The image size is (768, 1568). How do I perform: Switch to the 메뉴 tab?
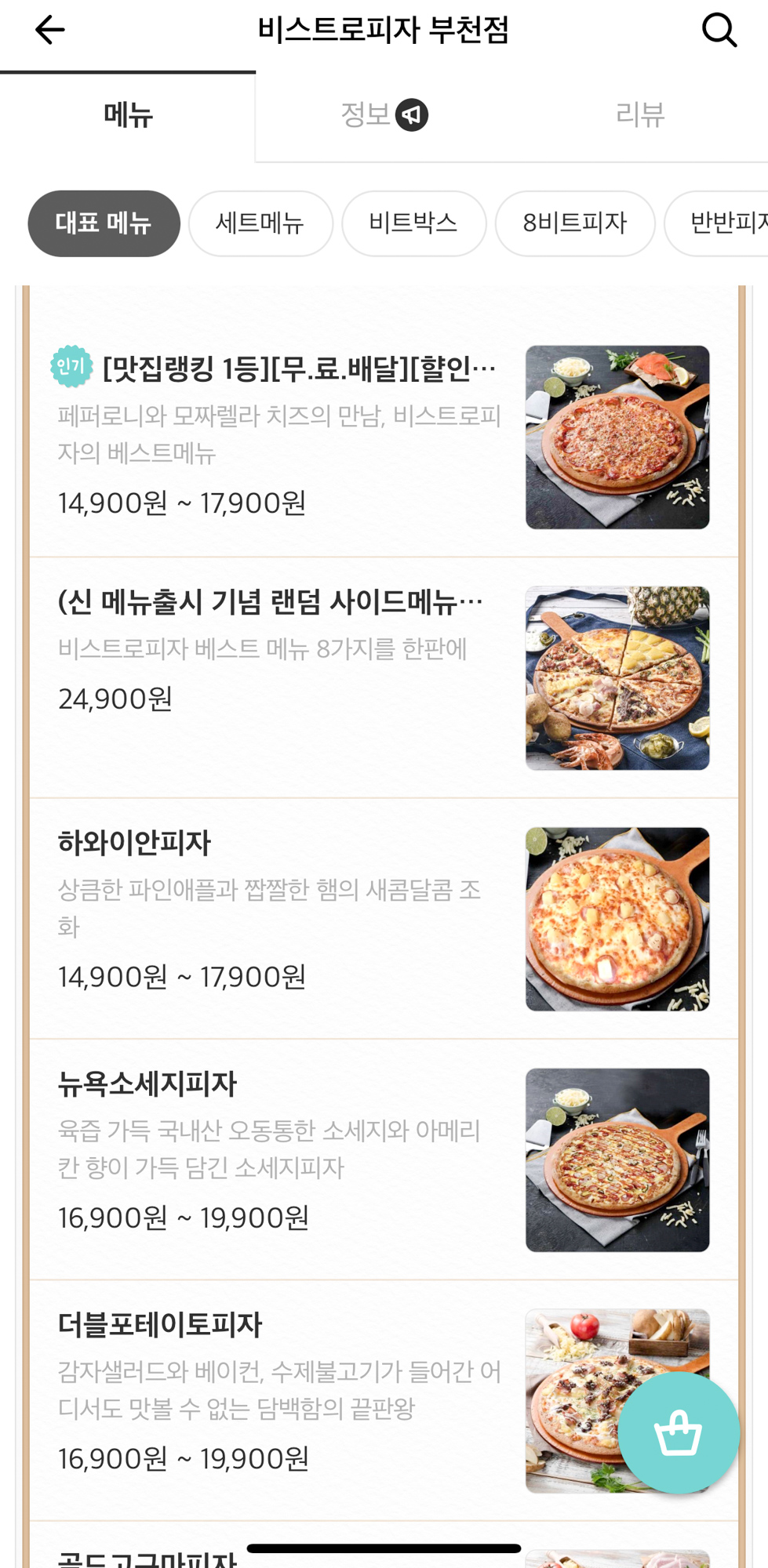[128, 116]
